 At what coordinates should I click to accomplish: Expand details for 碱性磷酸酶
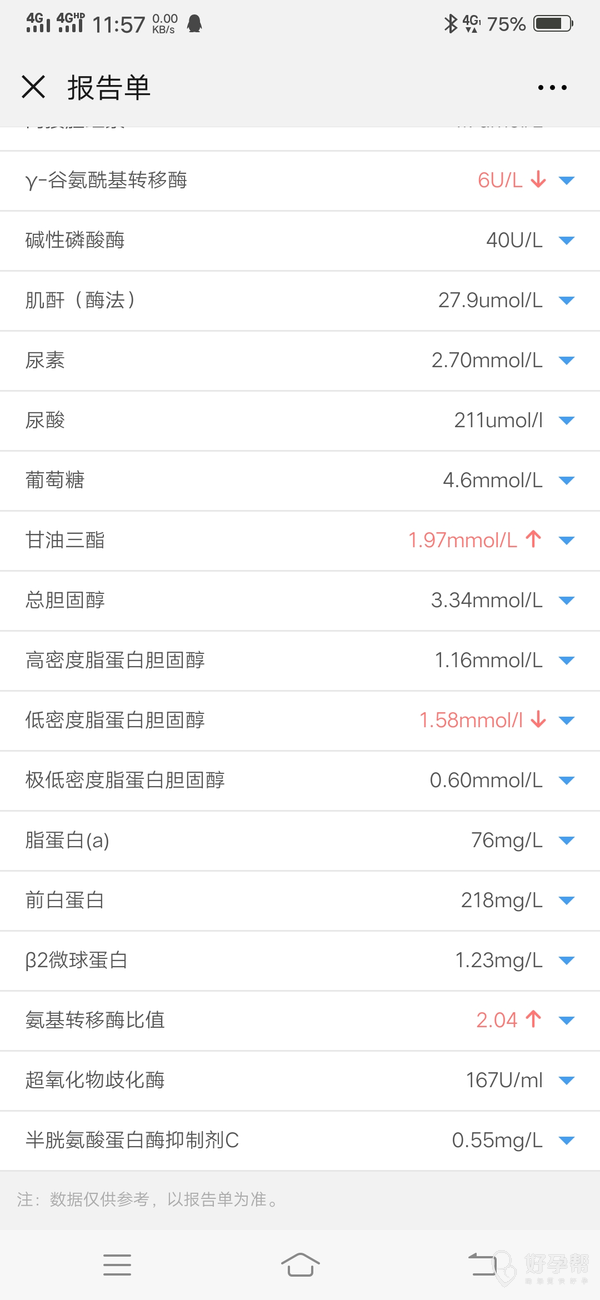567,241
